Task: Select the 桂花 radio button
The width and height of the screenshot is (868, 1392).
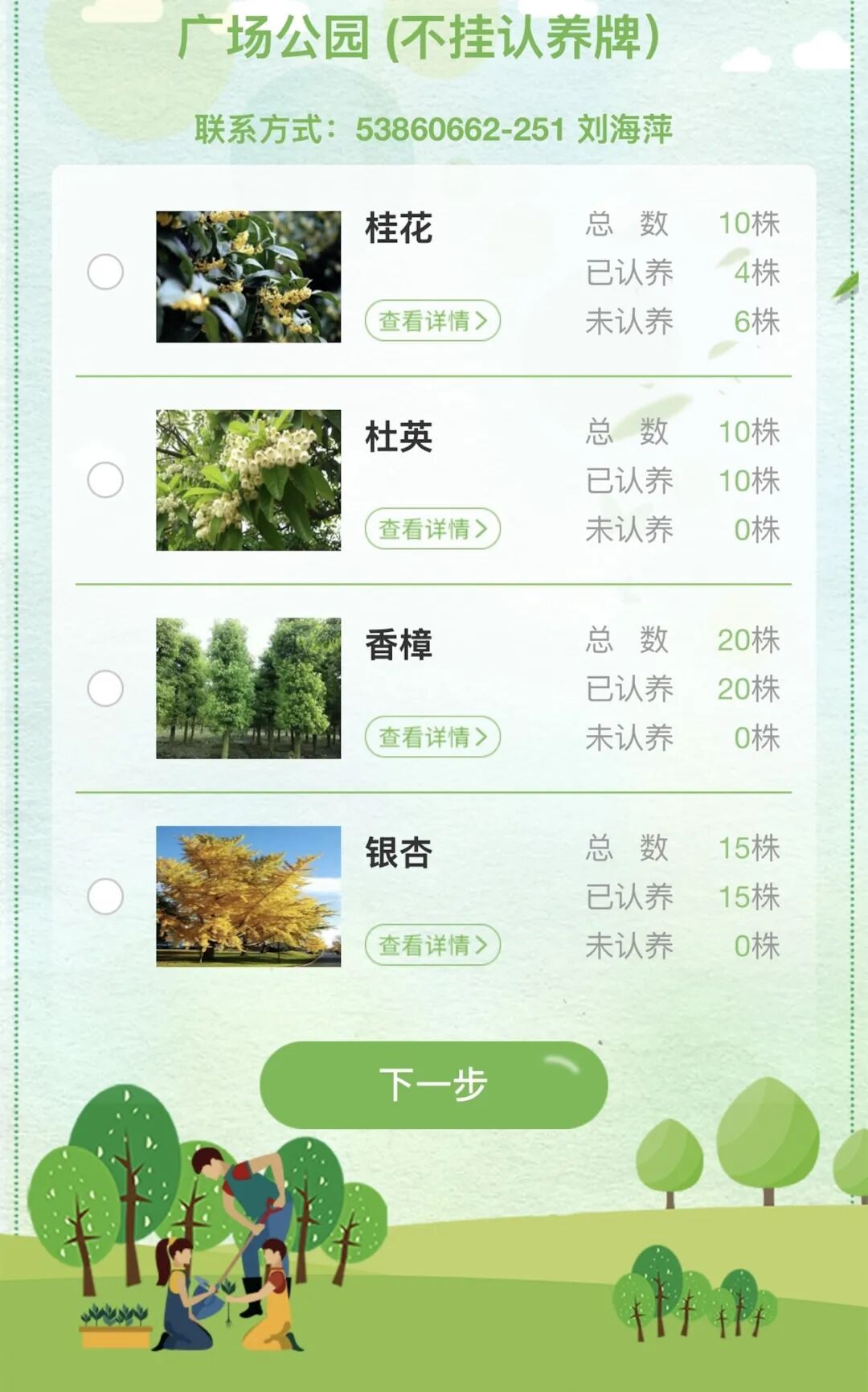Action: (105, 272)
